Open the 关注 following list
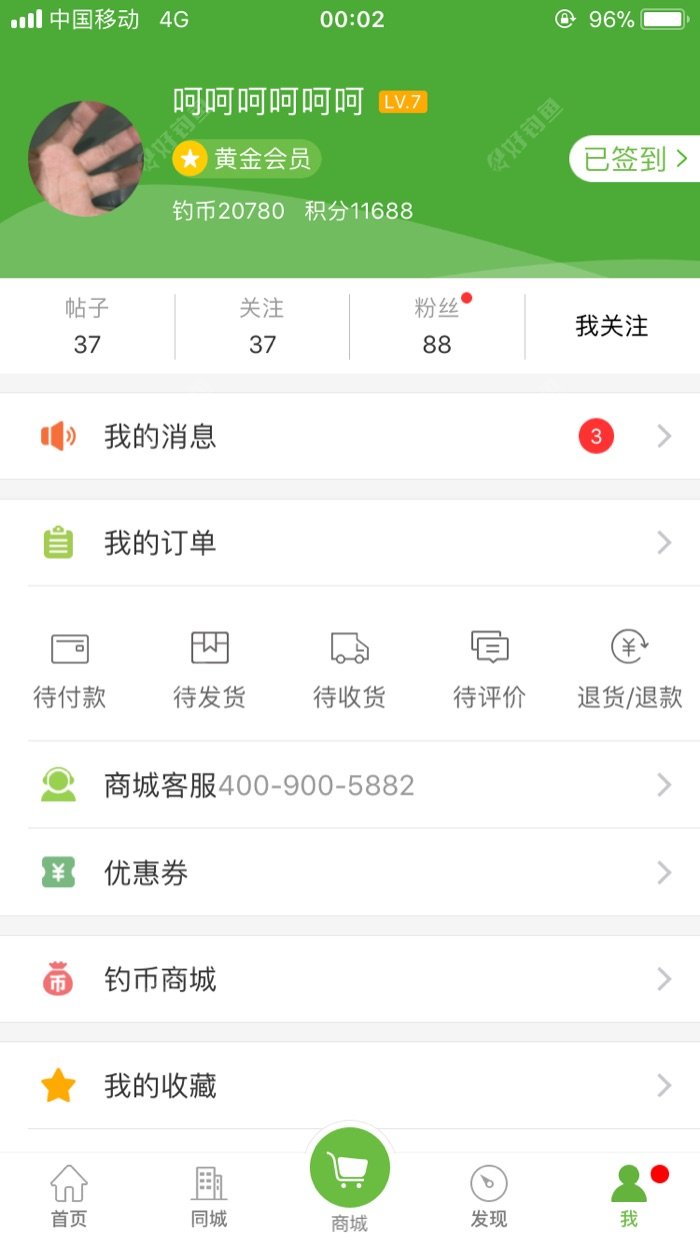 [262, 326]
